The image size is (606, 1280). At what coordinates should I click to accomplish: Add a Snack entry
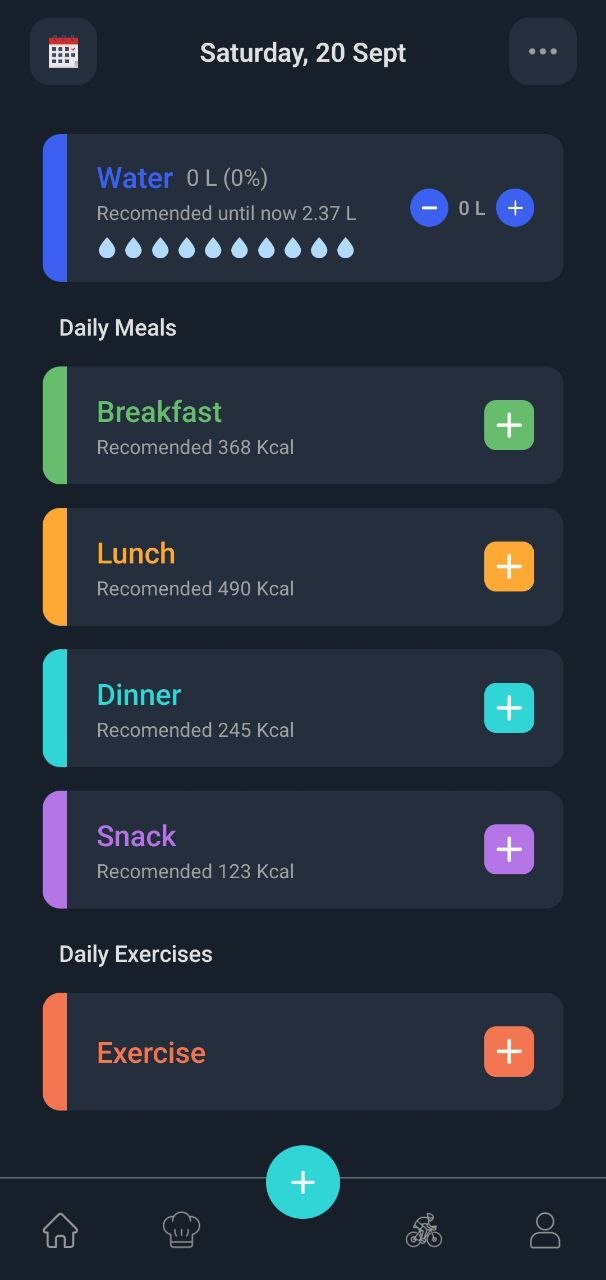tap(509, 849)
